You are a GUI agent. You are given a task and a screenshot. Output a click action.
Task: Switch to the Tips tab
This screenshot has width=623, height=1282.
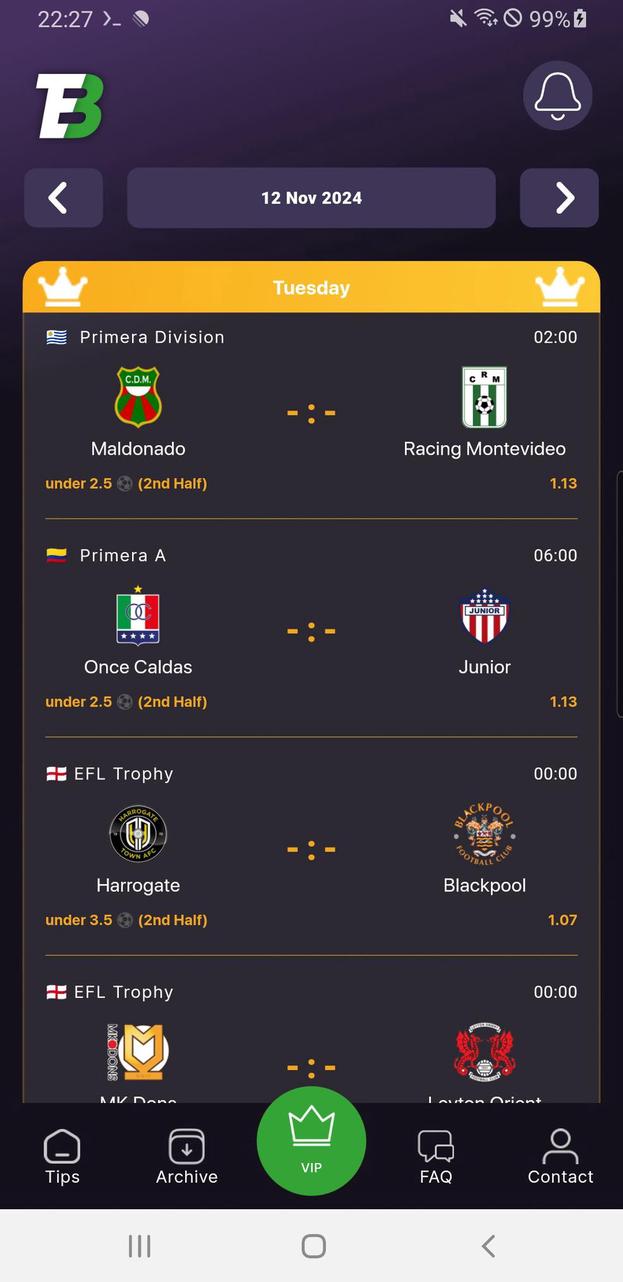coord(62,1157)
